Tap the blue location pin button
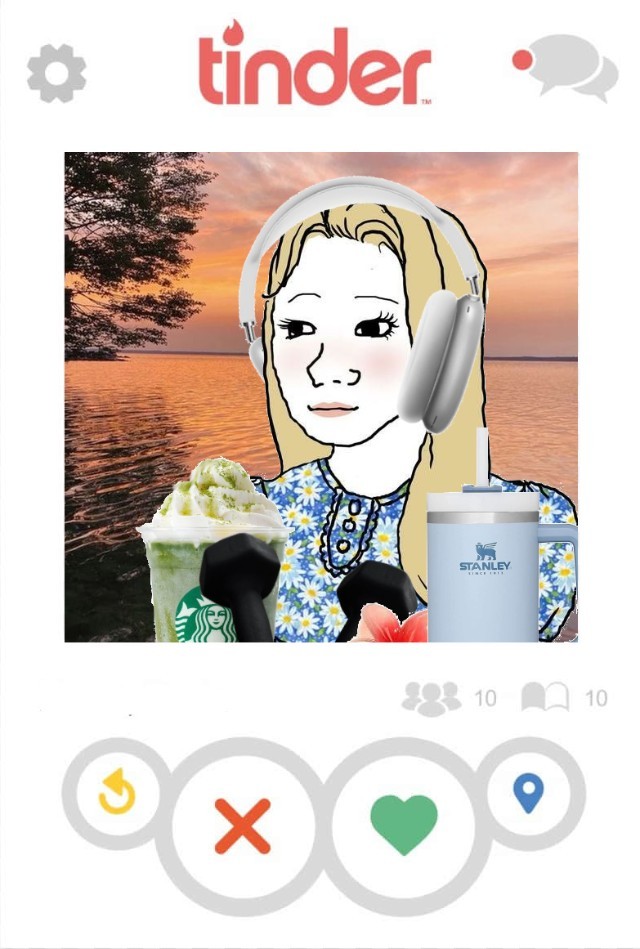This screenshot has height=949, width=640. tap(528, 793)
